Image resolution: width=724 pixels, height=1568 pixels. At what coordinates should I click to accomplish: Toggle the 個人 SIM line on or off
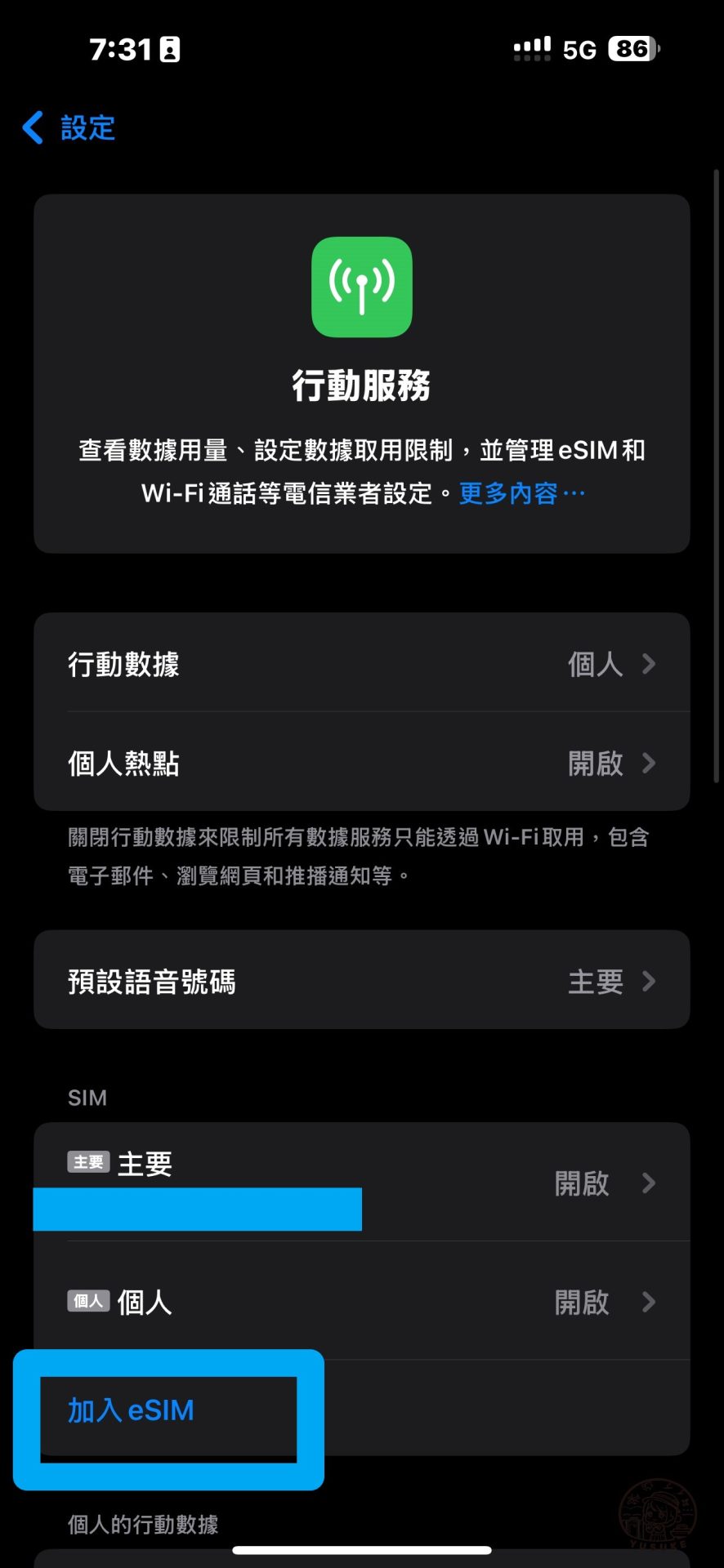click(x=582, y=1302)
